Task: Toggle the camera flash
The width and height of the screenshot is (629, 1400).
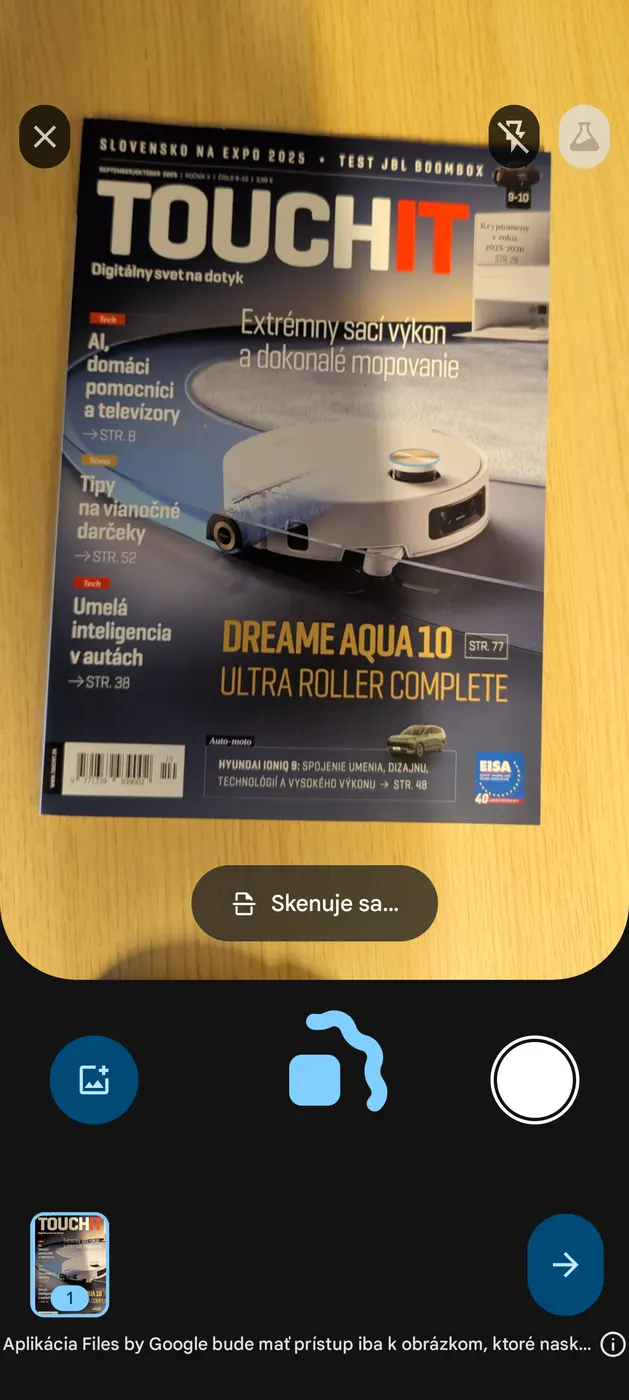Action: (514, 137)
